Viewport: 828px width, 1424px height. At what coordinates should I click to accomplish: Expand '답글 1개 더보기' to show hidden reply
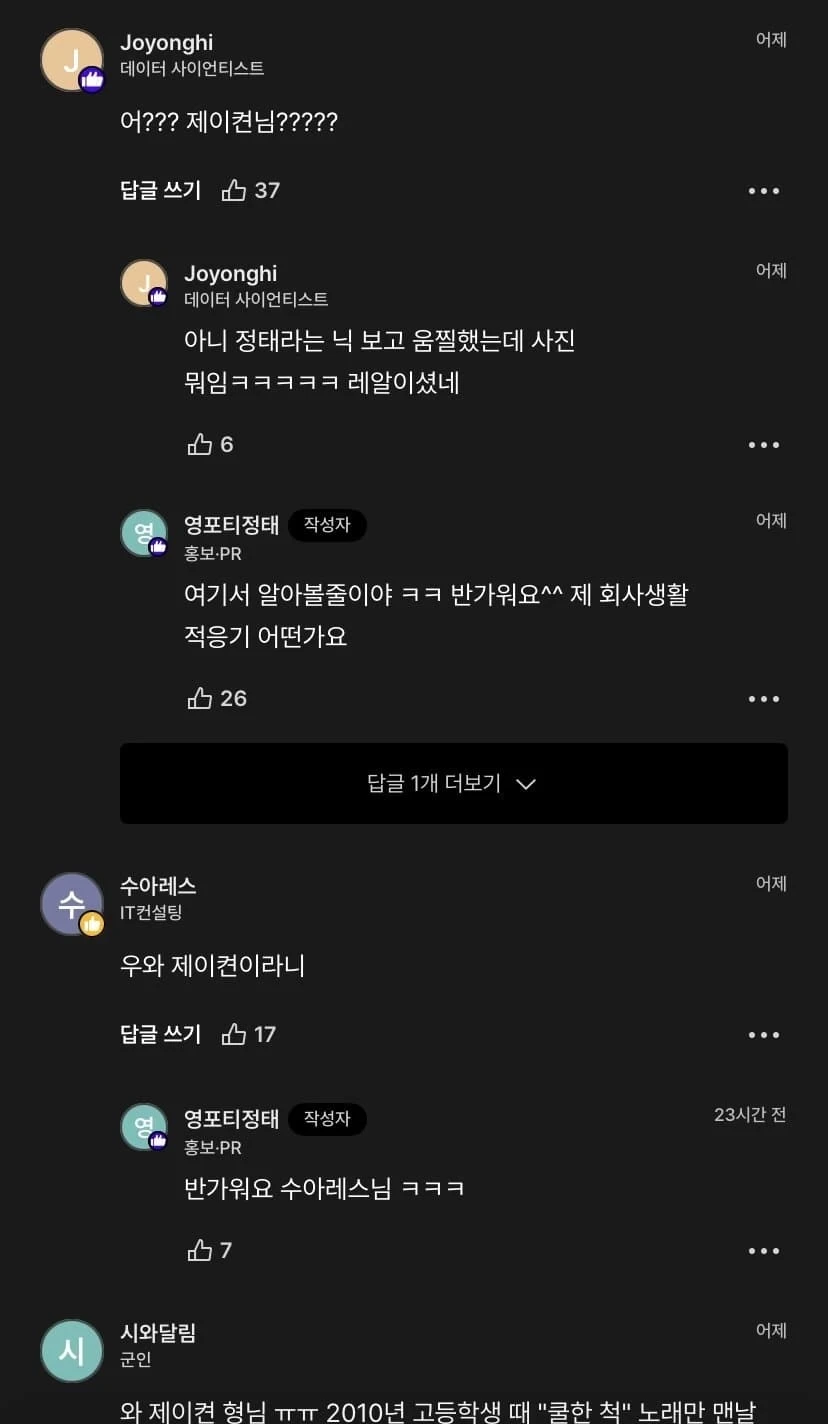tap(453, 783)
